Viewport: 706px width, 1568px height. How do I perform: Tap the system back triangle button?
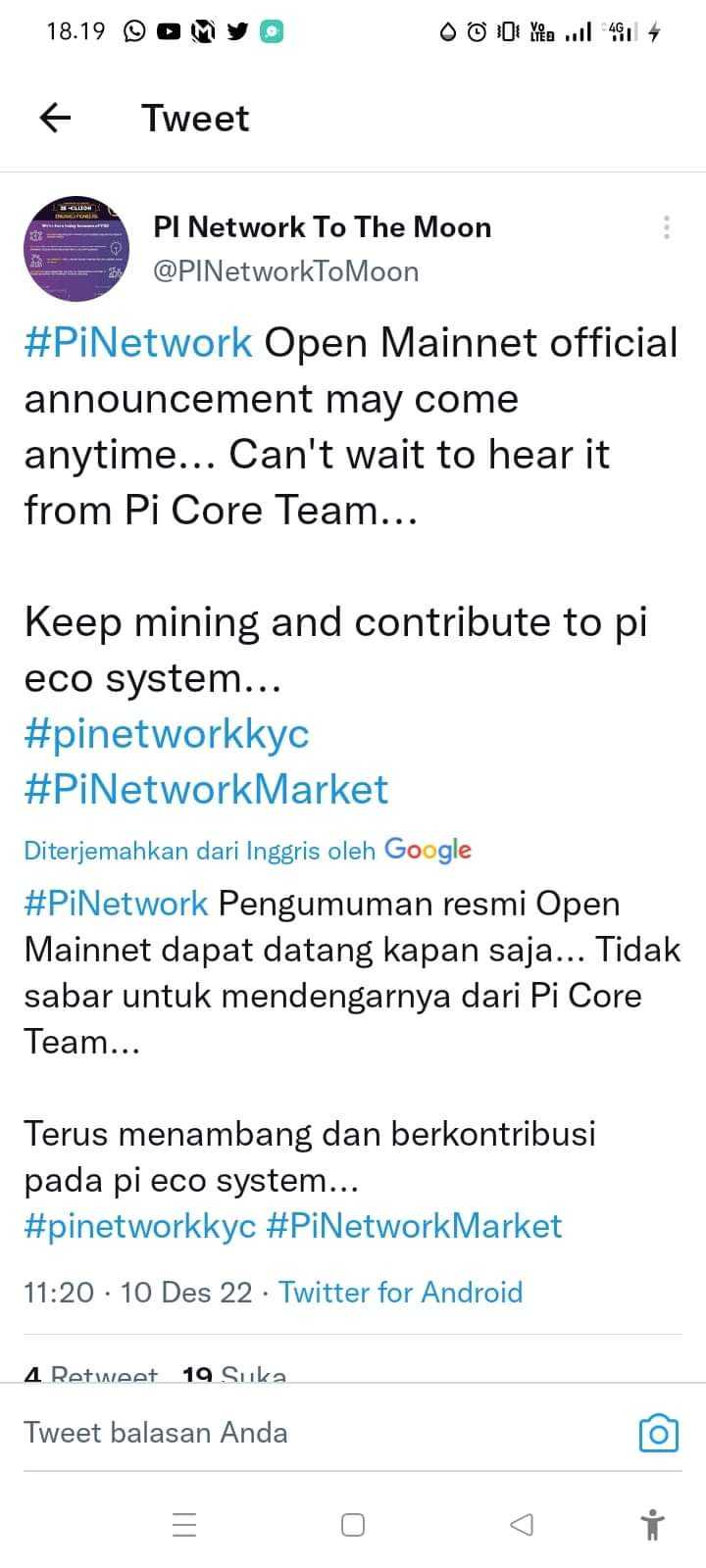(522, 1525)
